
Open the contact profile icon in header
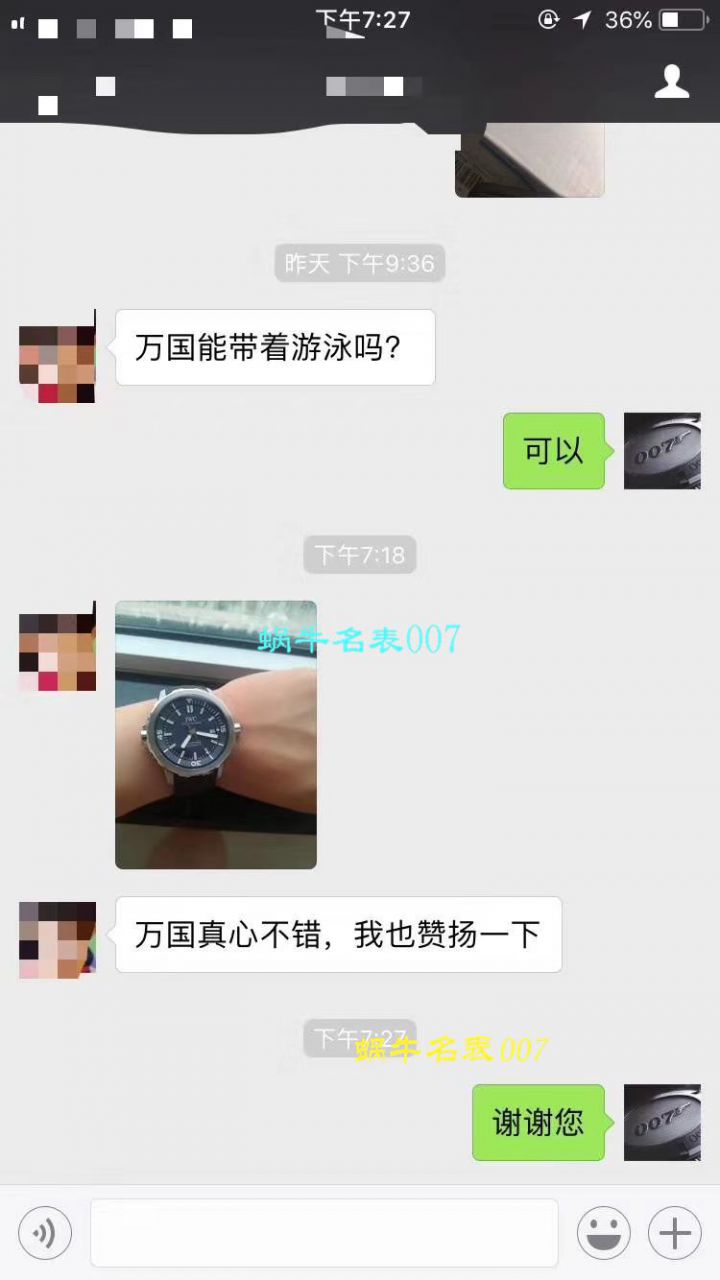coord(672,81)
